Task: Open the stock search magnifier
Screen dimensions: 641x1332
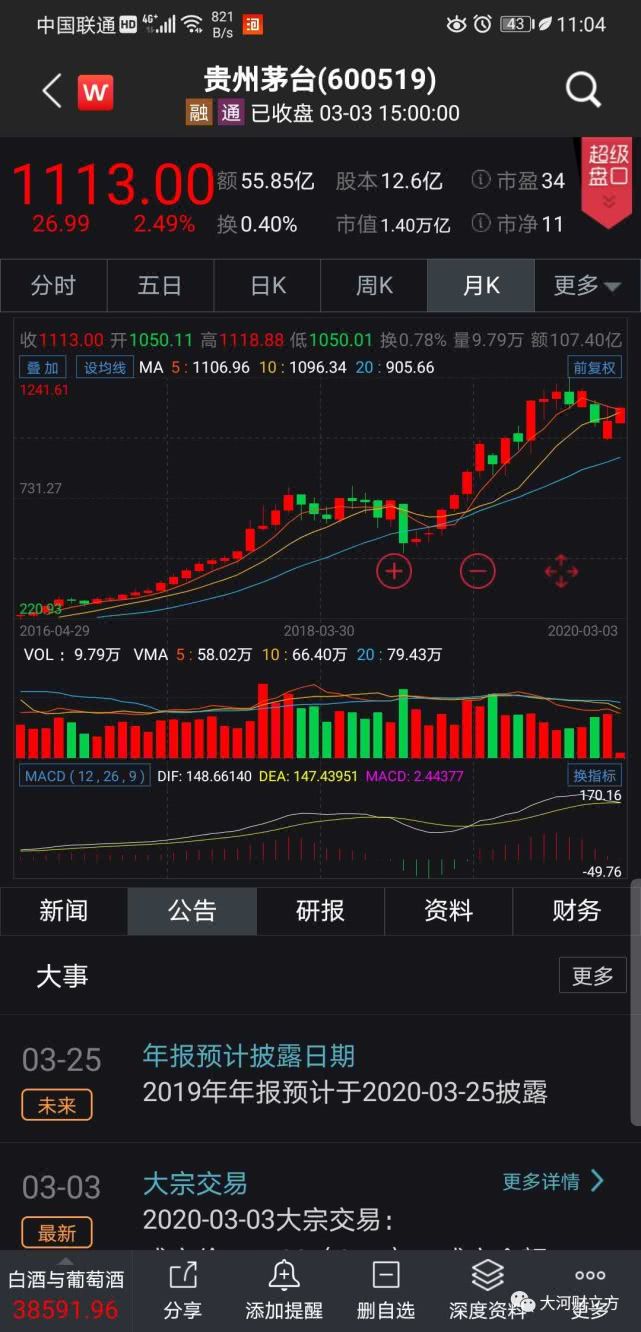Action: [x=583, y=91]
